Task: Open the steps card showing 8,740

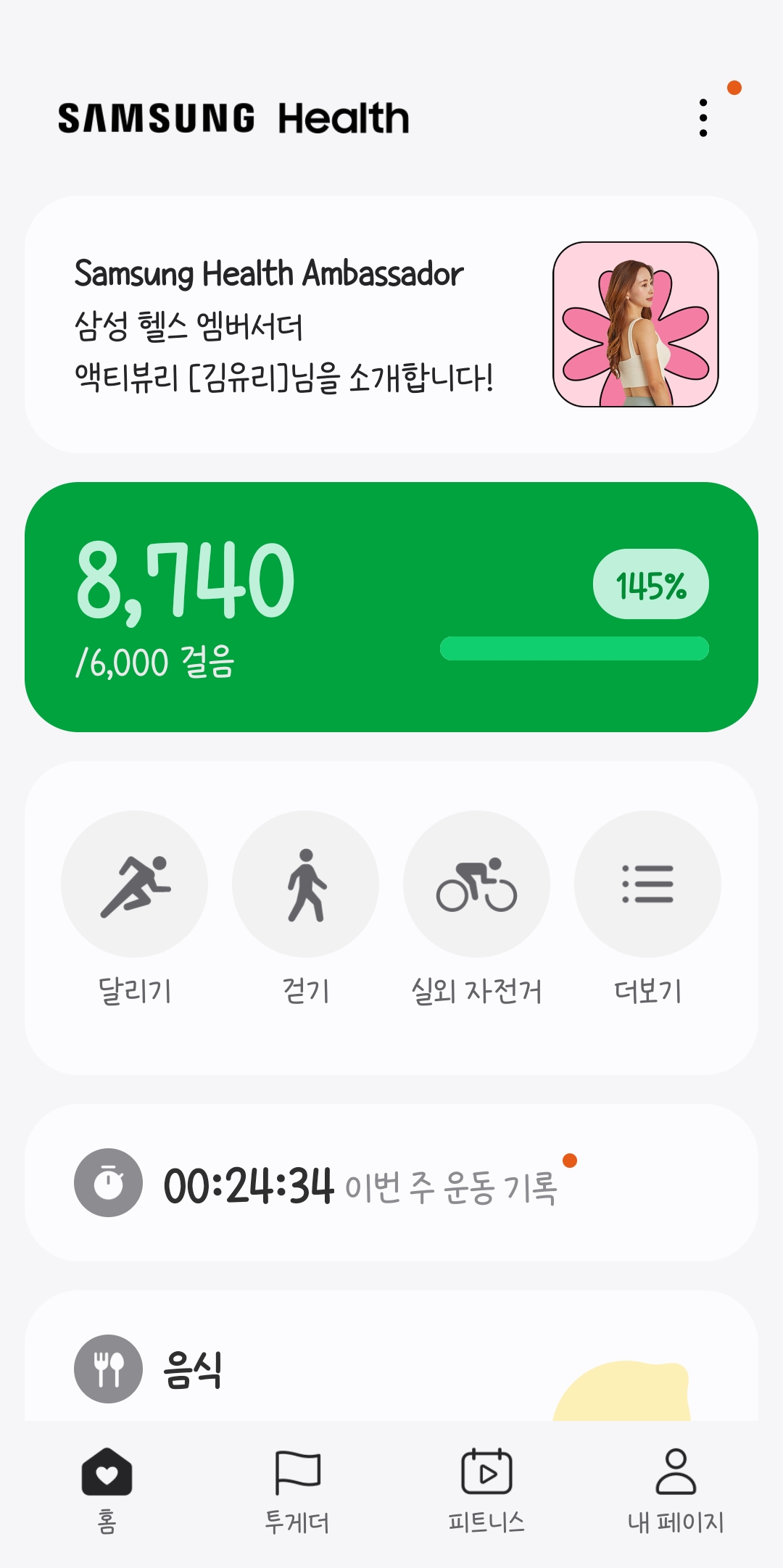Action: [x=391, y=607]
